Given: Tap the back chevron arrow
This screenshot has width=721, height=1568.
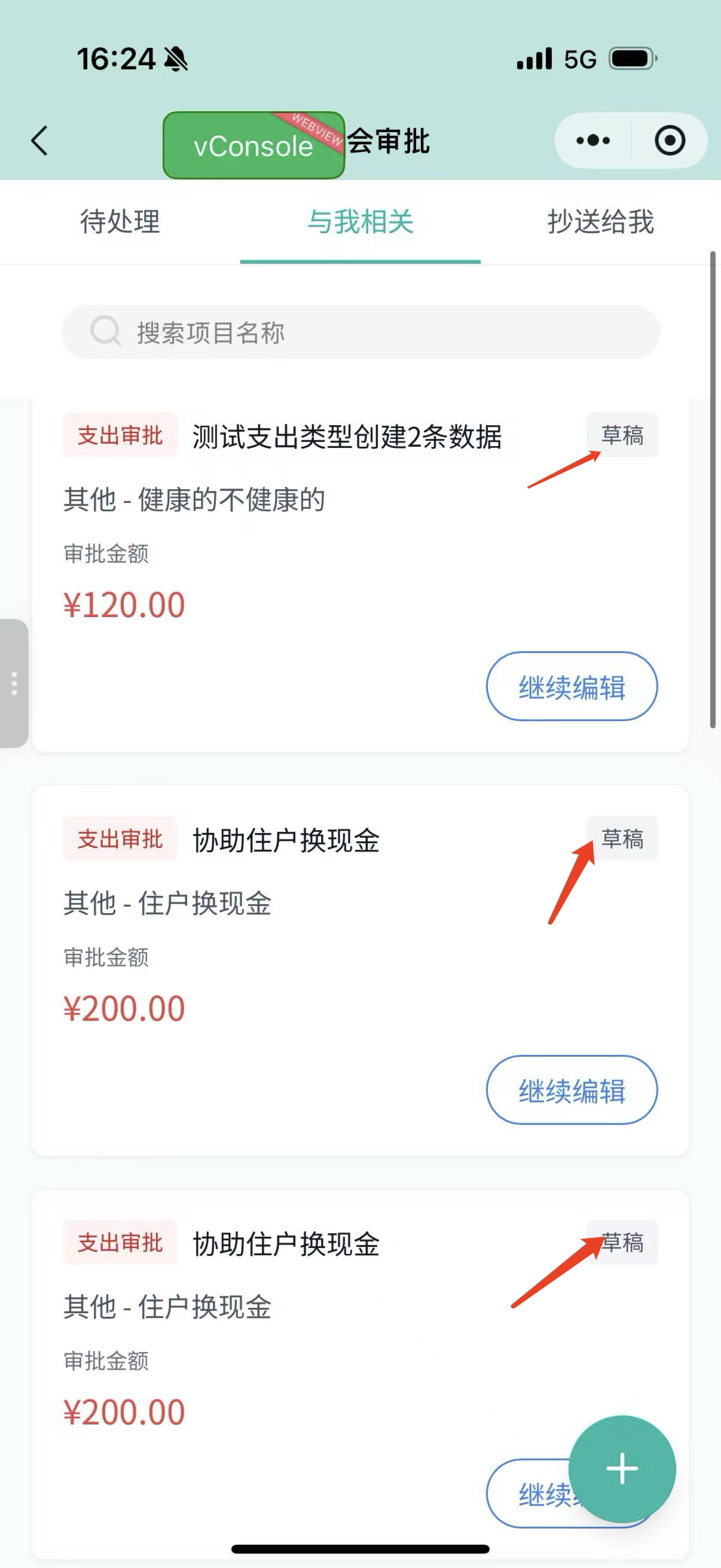Looking at the screenshot, I should [x=40, y=140].
